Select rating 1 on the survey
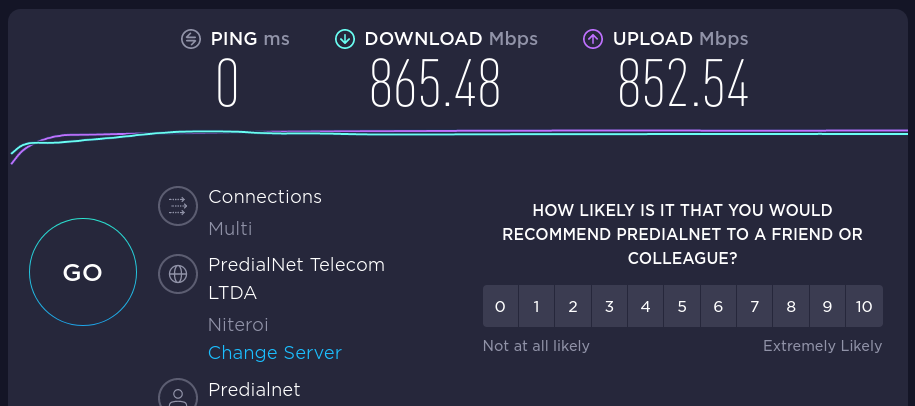 [x=537, y=307]
